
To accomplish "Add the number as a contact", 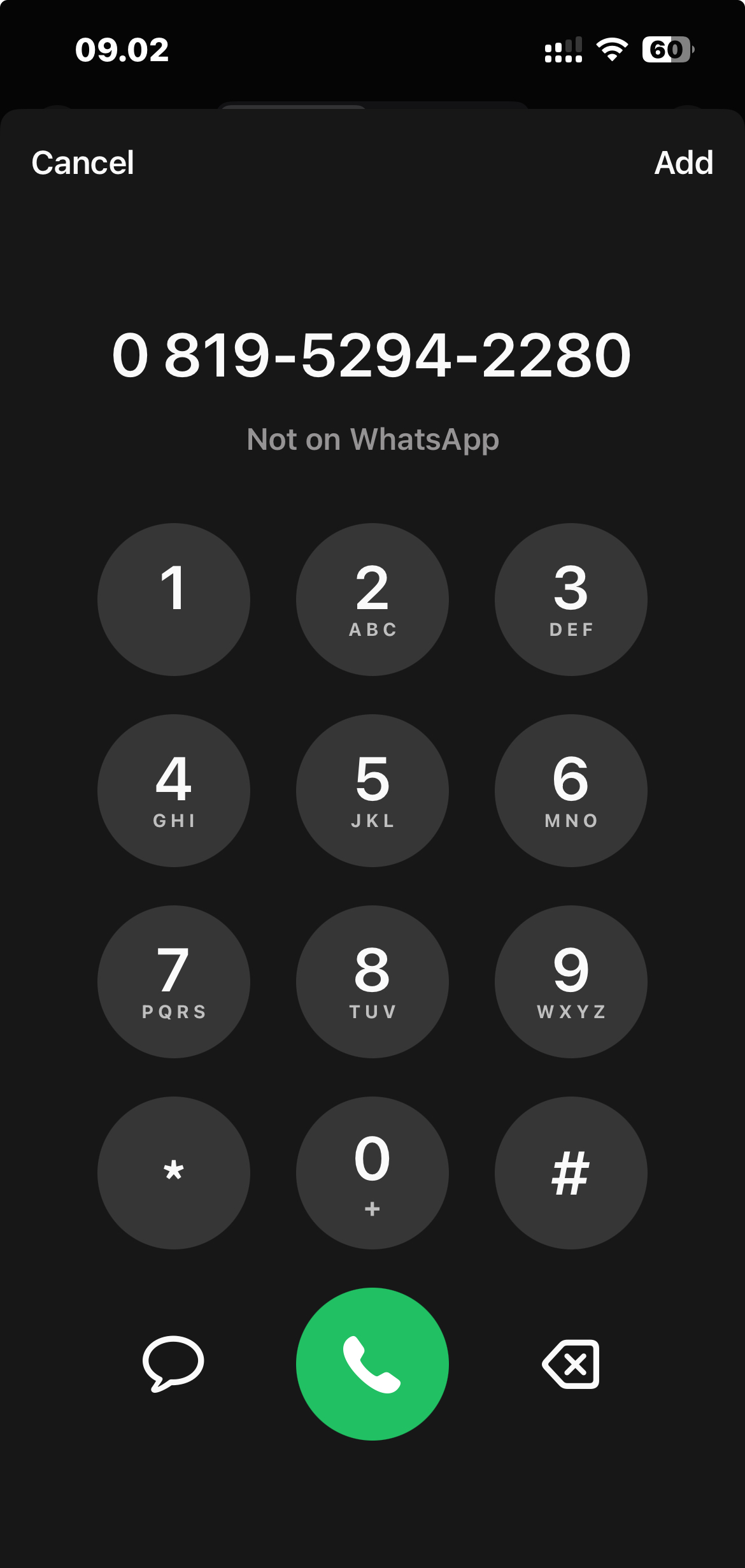I will click(x=683, y=163).
